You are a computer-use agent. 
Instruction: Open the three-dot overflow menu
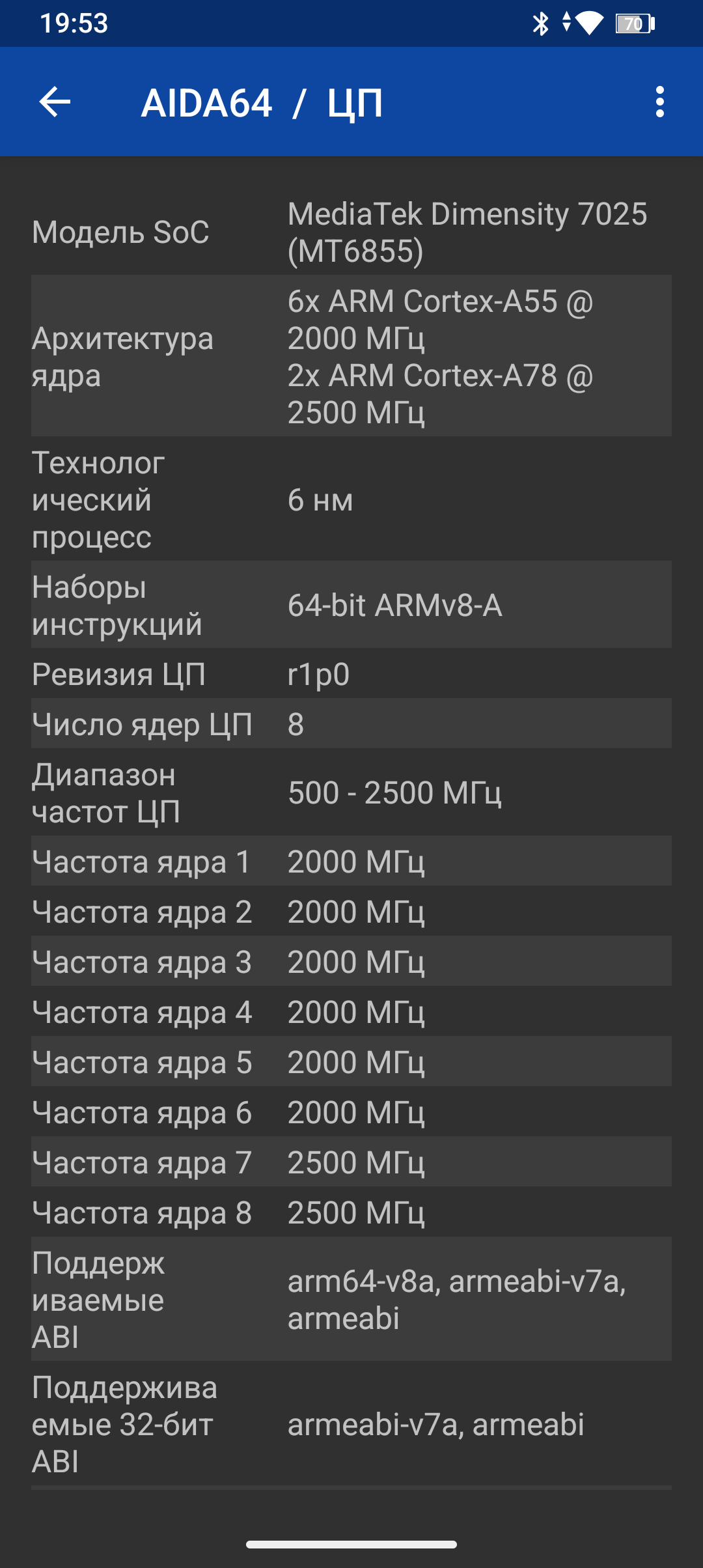click(x=659, y=102)
